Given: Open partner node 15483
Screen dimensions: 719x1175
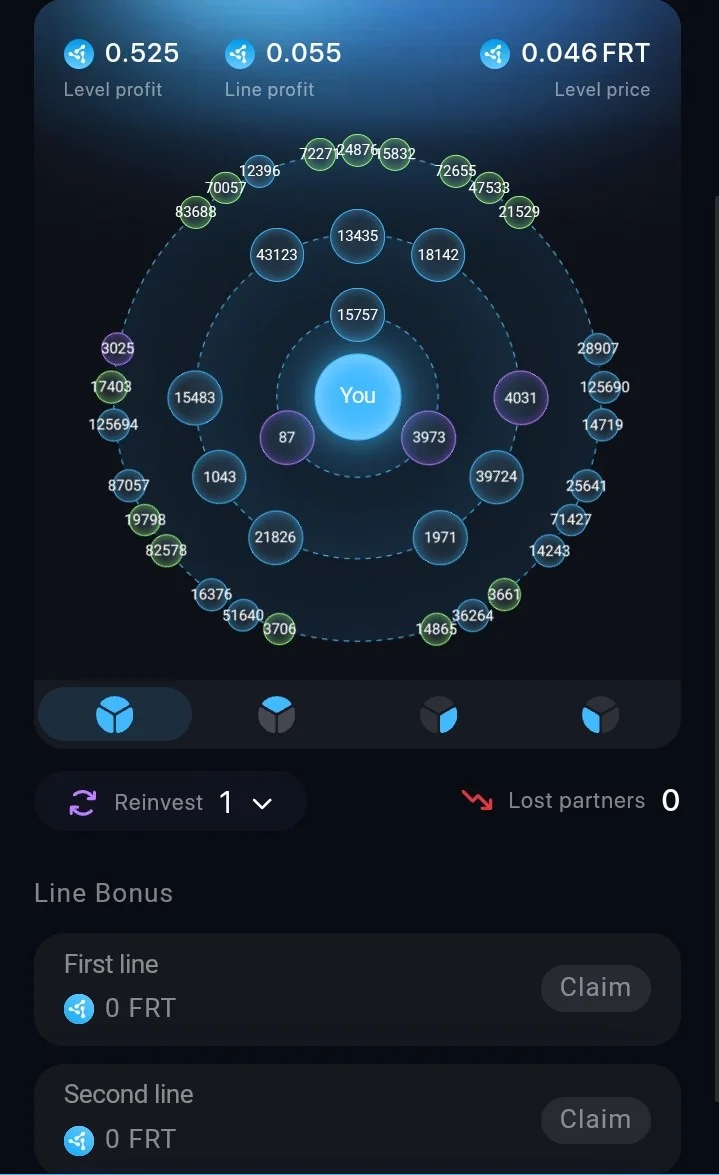Looking at the screenshot, I should [x=194, y=397].
